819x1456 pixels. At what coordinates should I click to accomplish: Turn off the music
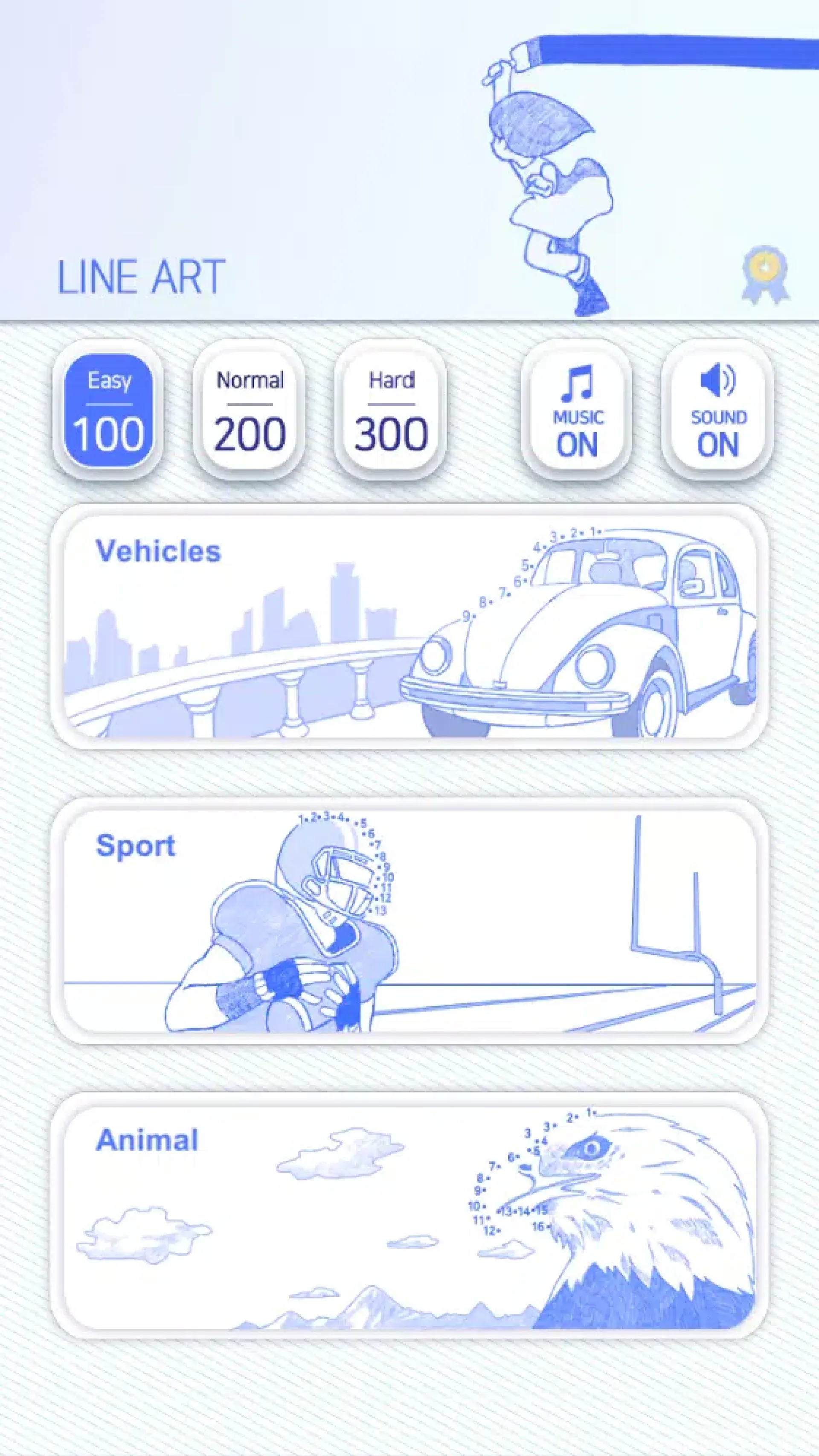tap(576, 410)
